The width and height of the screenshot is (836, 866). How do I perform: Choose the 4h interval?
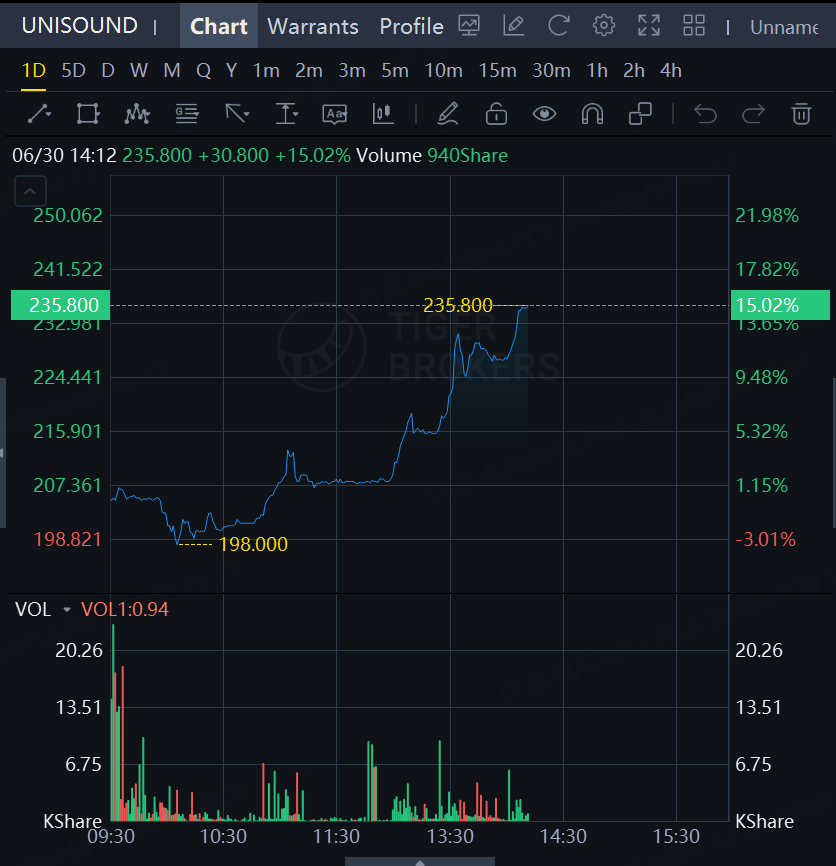(x=670, y=70)
